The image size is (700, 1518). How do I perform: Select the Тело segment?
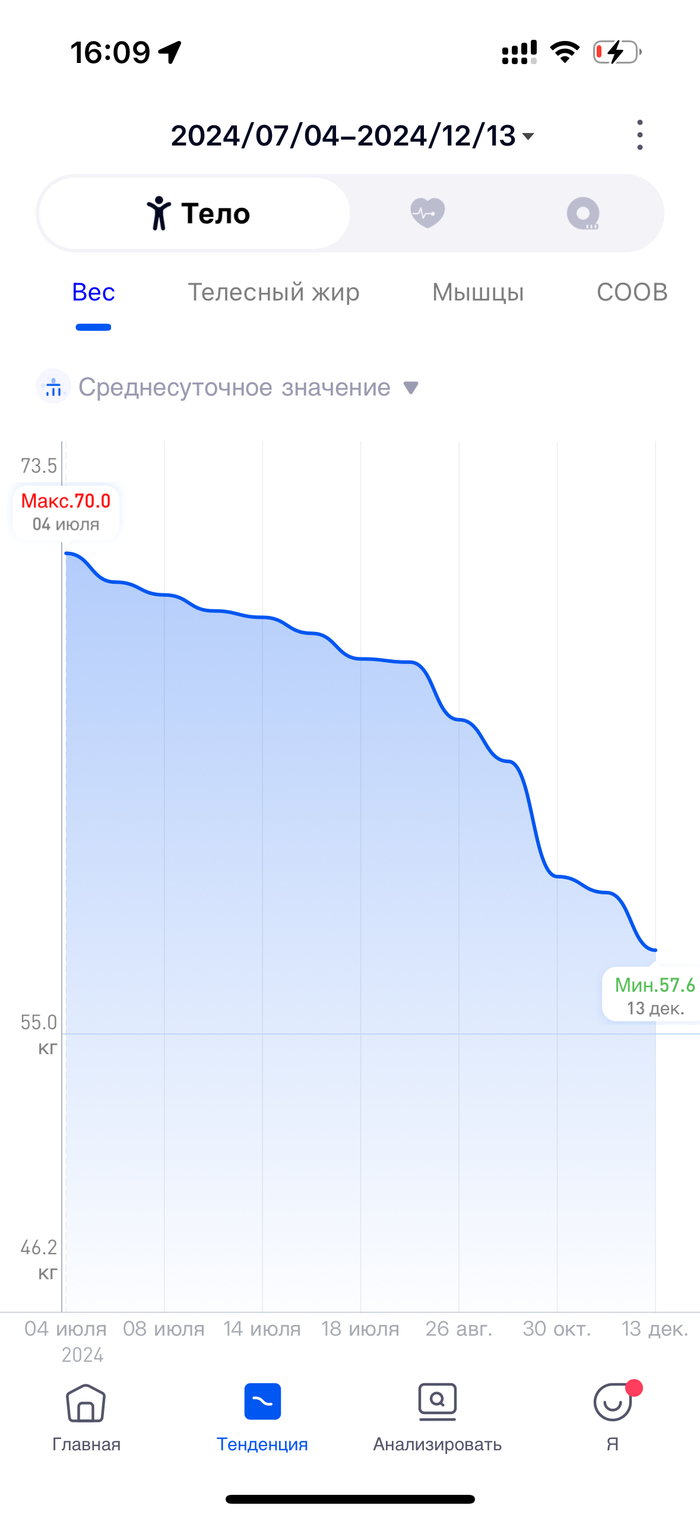click(x=196, y=213)
